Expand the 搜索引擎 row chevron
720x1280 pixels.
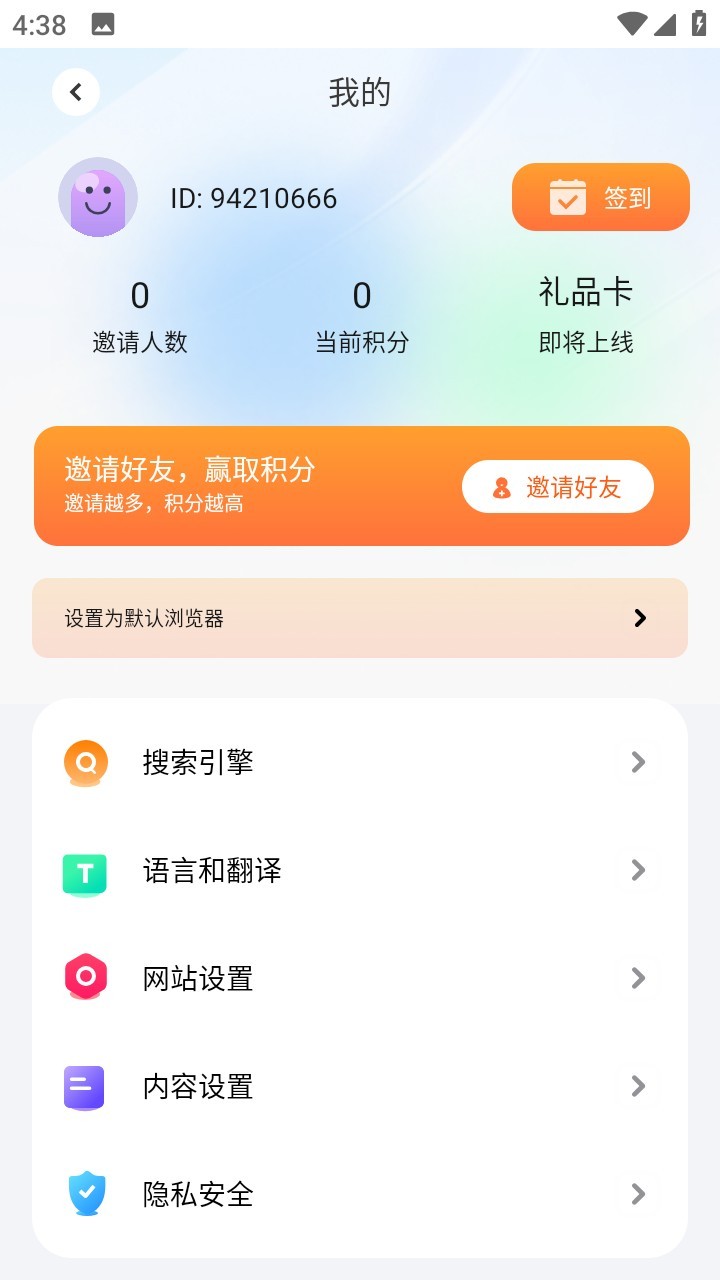pyautogui.click(x=639, y=762)
